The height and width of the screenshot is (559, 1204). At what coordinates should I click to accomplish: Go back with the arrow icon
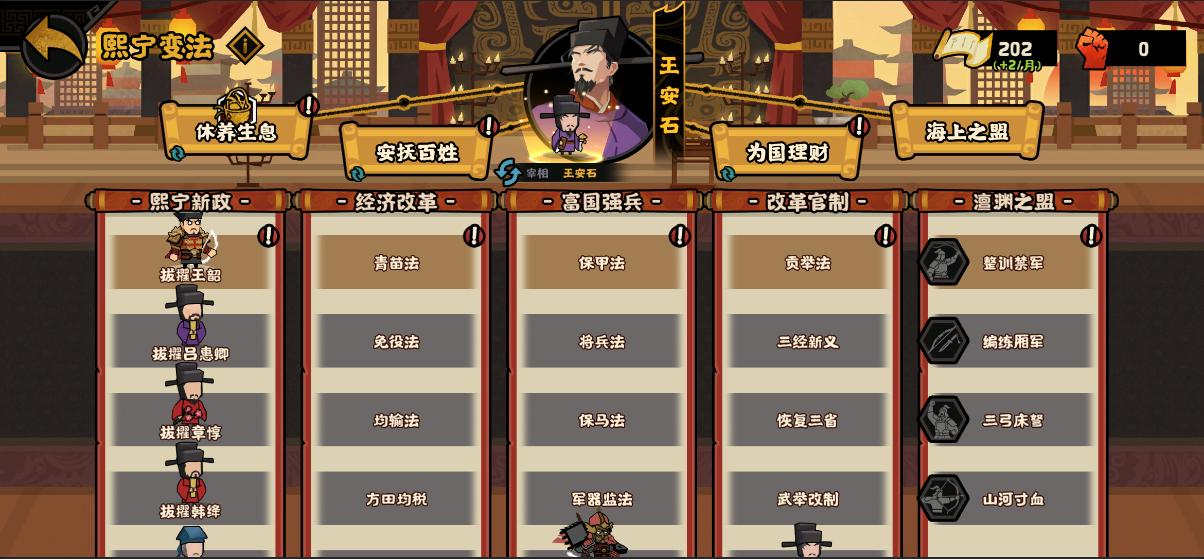click(54, 45)
